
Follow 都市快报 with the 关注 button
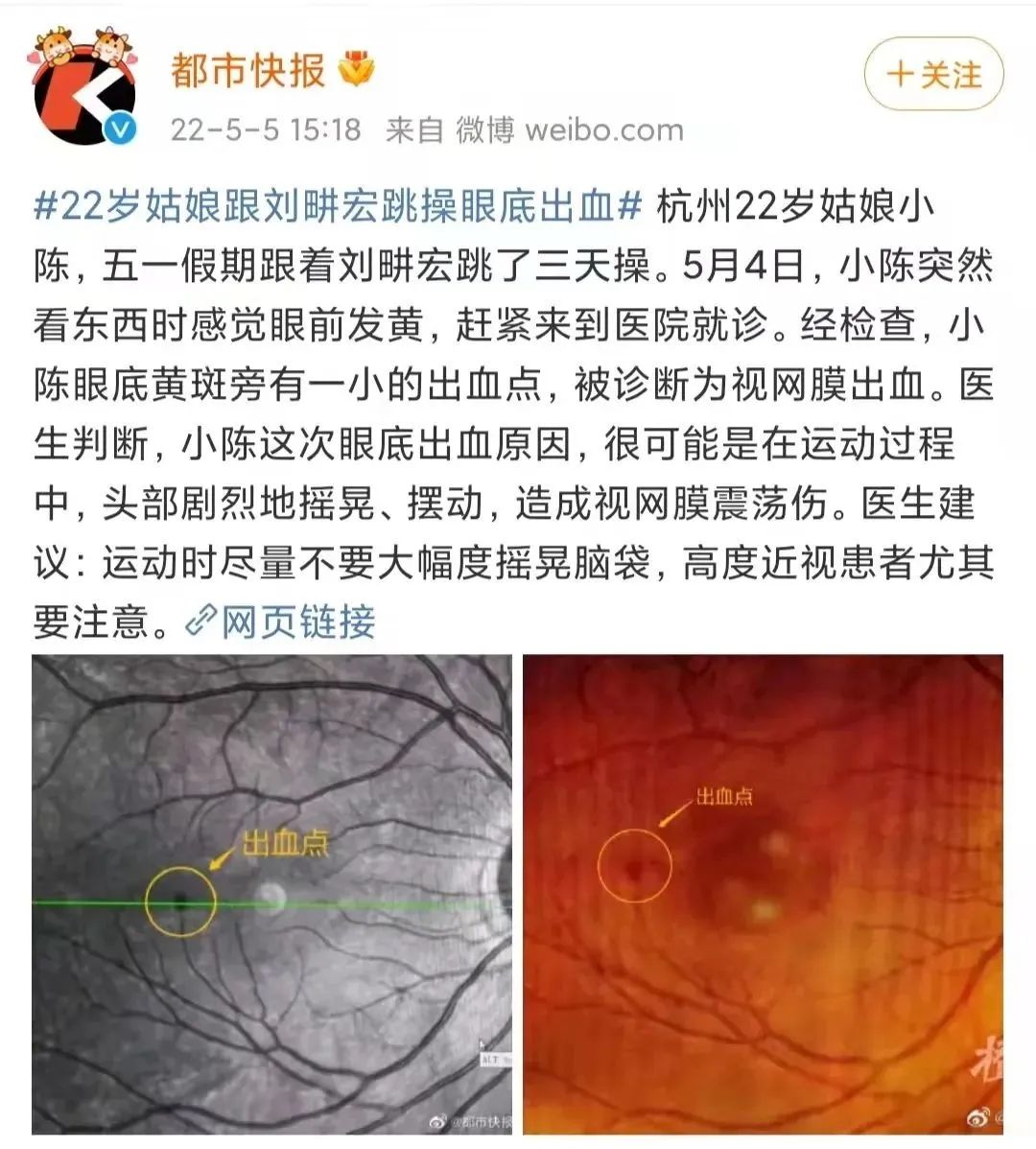pos(932,74)
